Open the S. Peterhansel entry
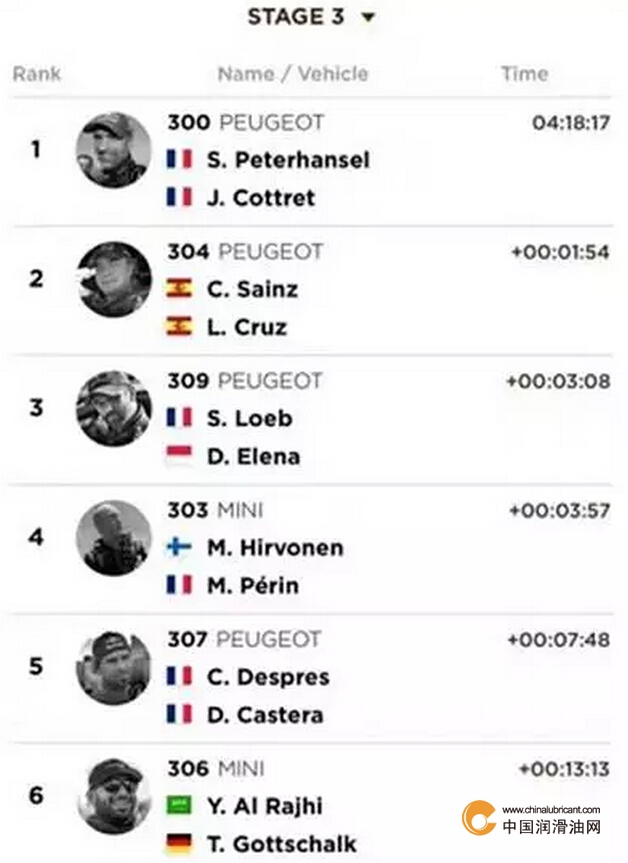 tap(288, 160)
